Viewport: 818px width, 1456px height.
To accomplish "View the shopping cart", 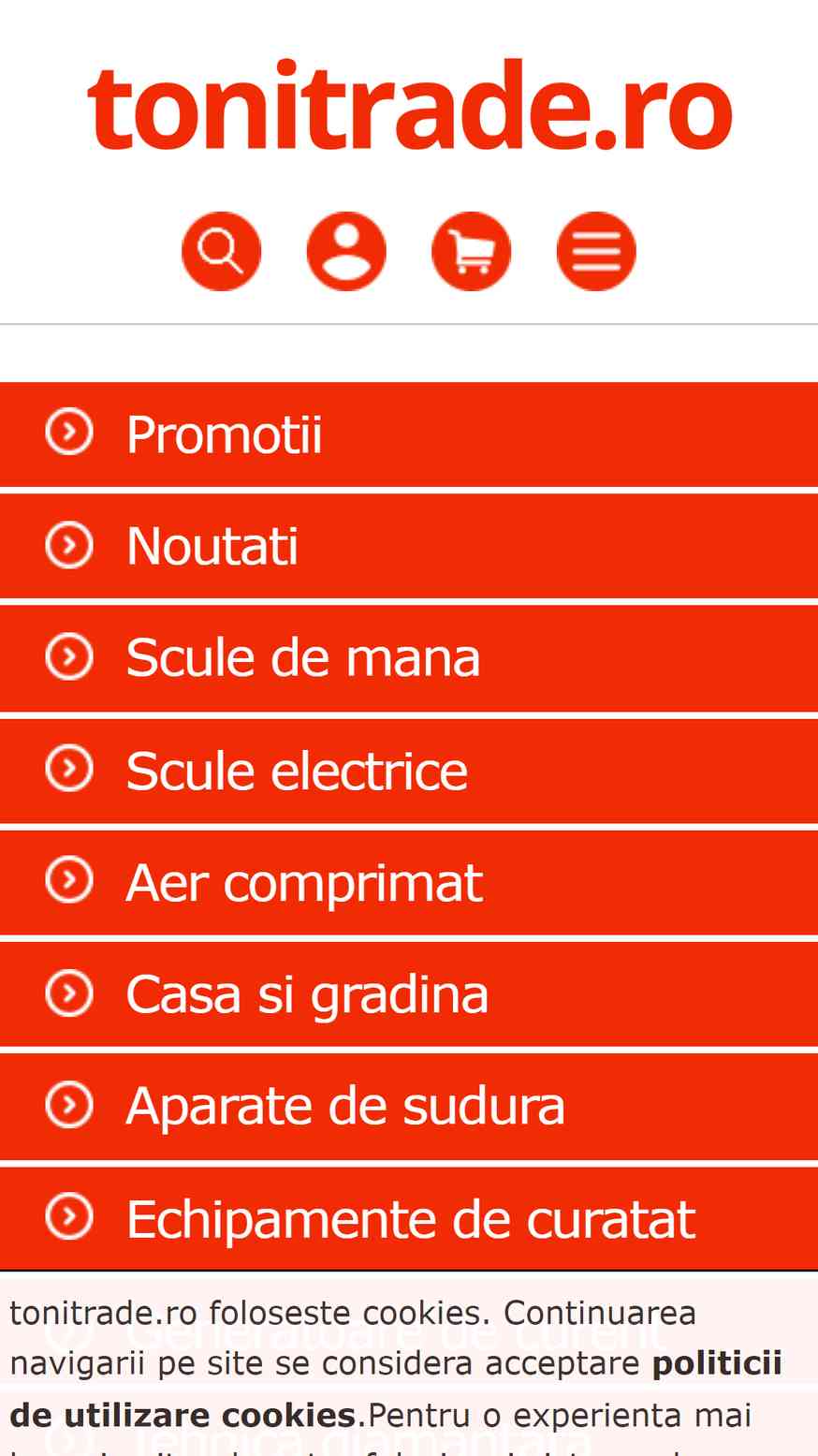I will tap(471, 251).
